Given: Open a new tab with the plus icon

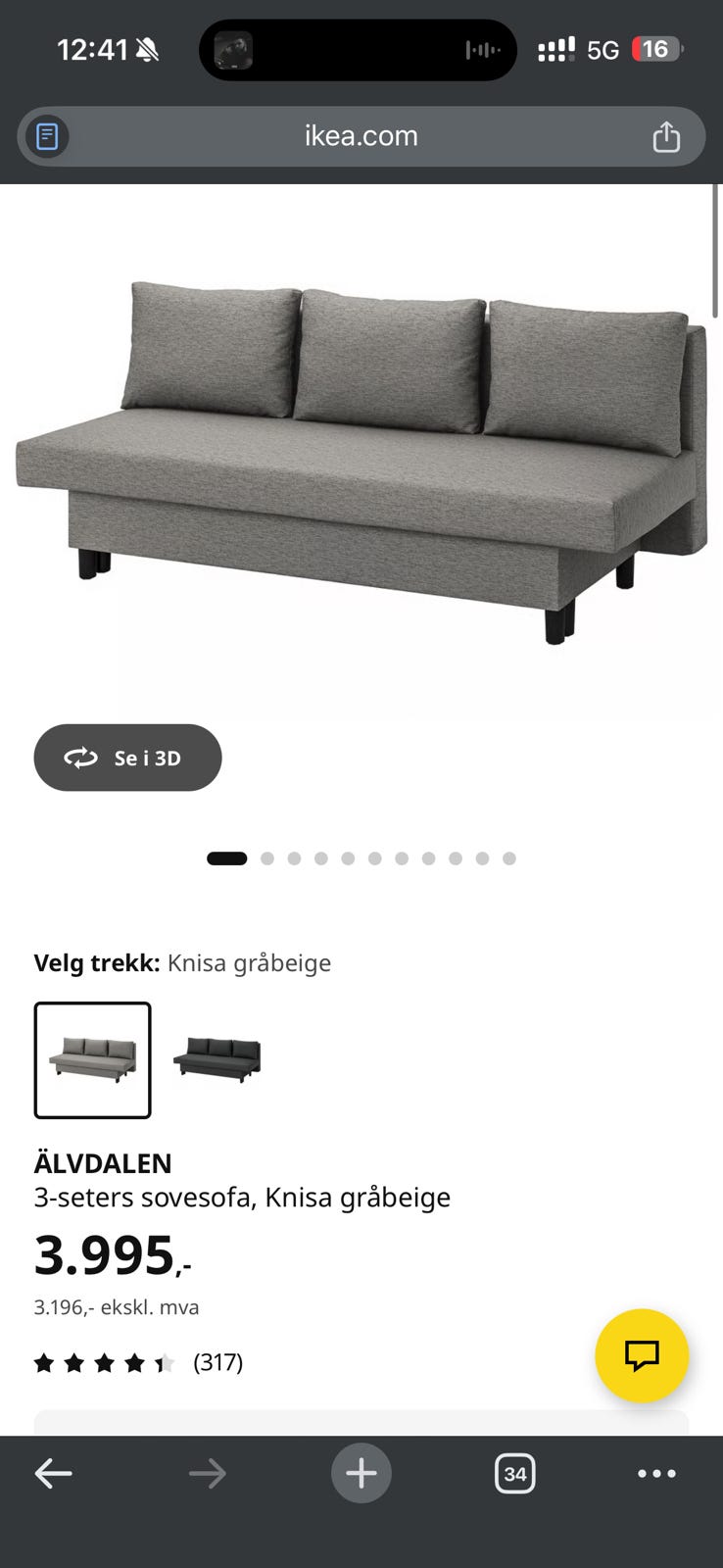Looking at the screenshot, I should (361, 1473).
